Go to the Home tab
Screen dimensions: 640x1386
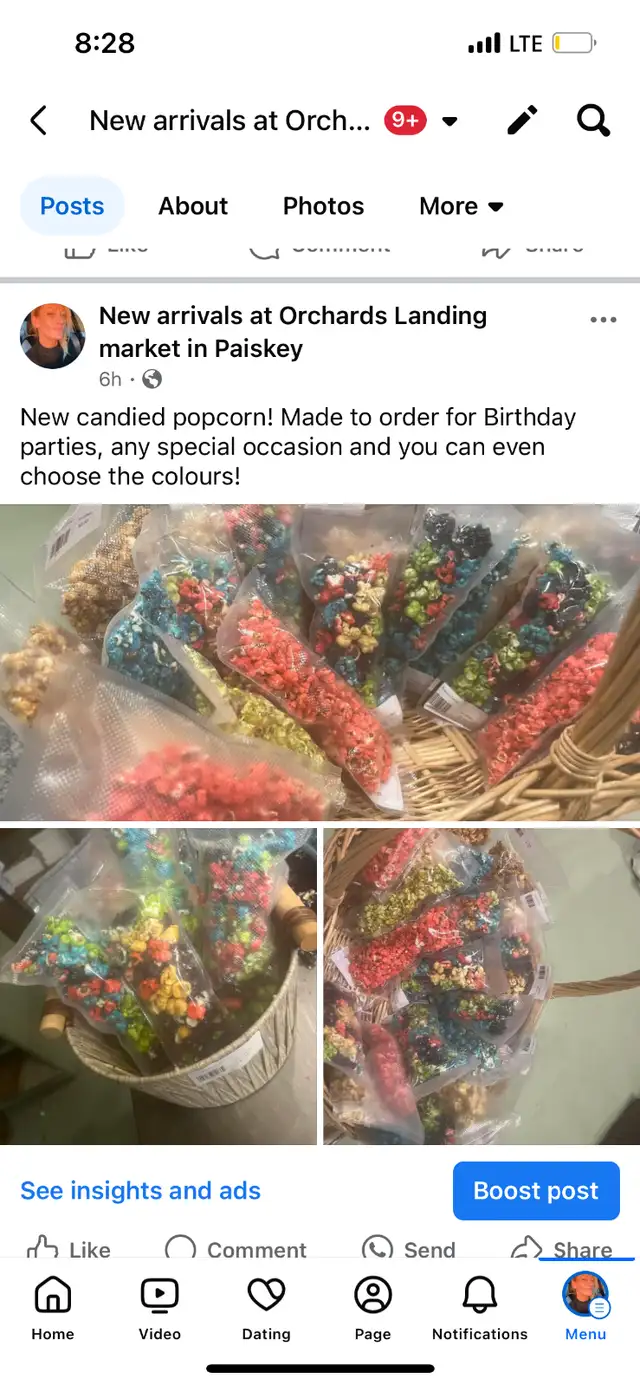tap(53, 1307)
